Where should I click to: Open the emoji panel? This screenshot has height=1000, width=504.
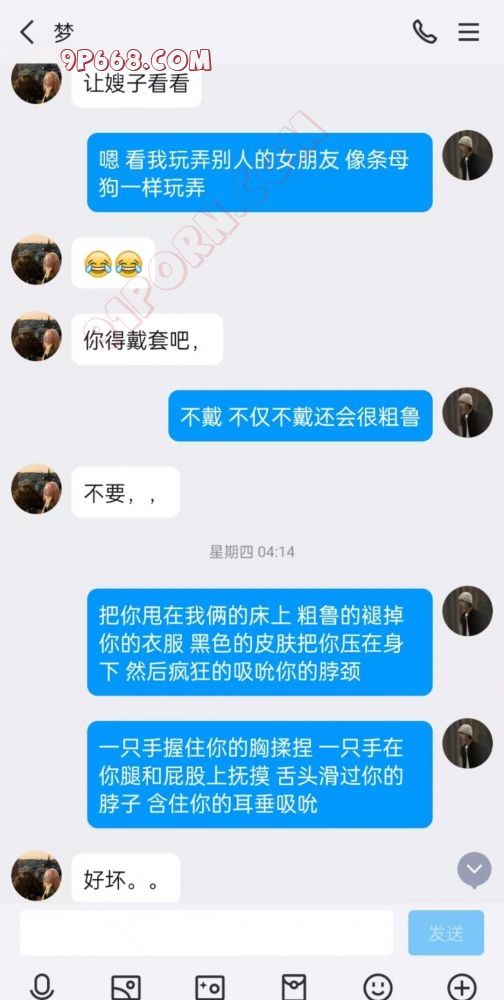378,987
